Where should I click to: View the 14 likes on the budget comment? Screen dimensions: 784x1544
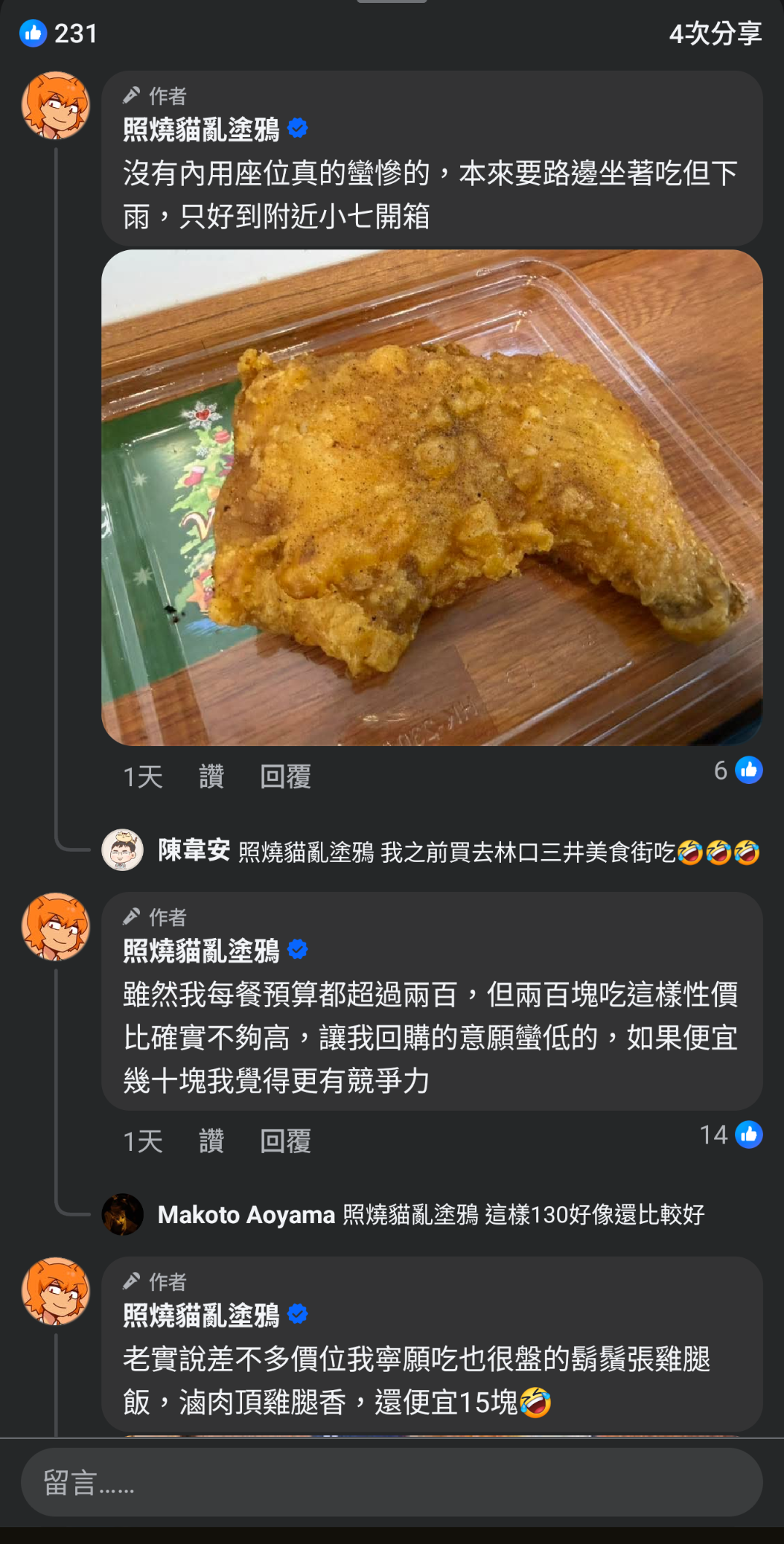pyautogui.click(x=731, y=1135)
